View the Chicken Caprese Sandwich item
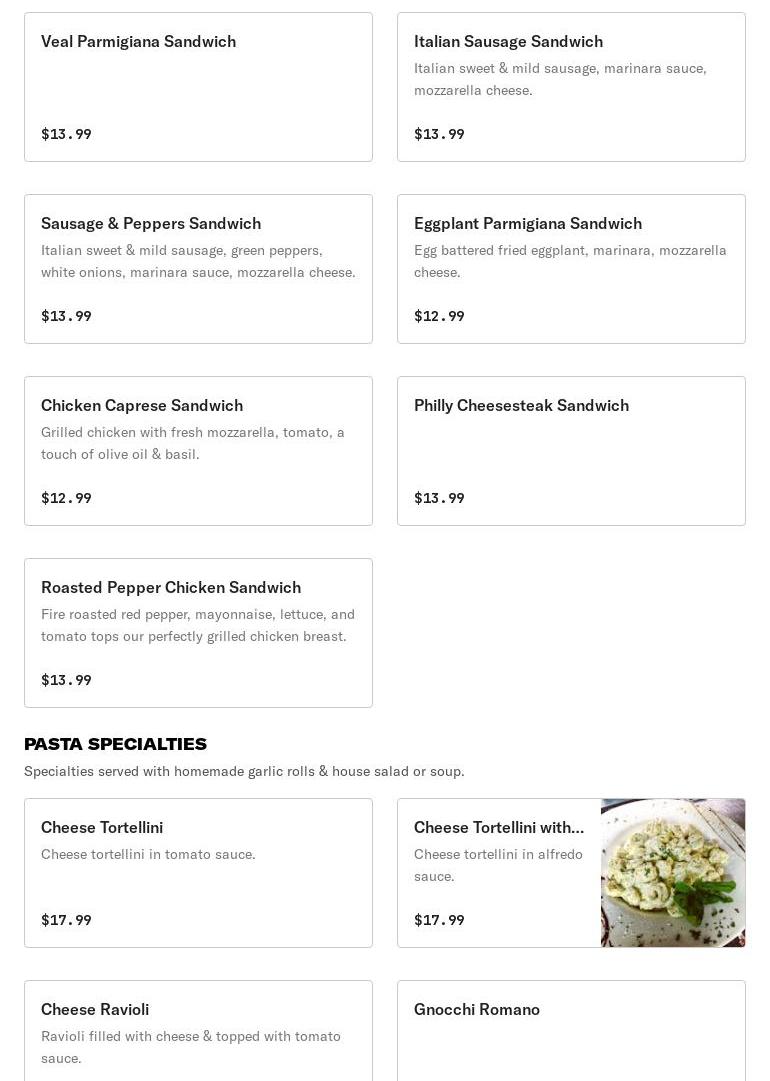The image size is (770, 1081). coord(198,451)
